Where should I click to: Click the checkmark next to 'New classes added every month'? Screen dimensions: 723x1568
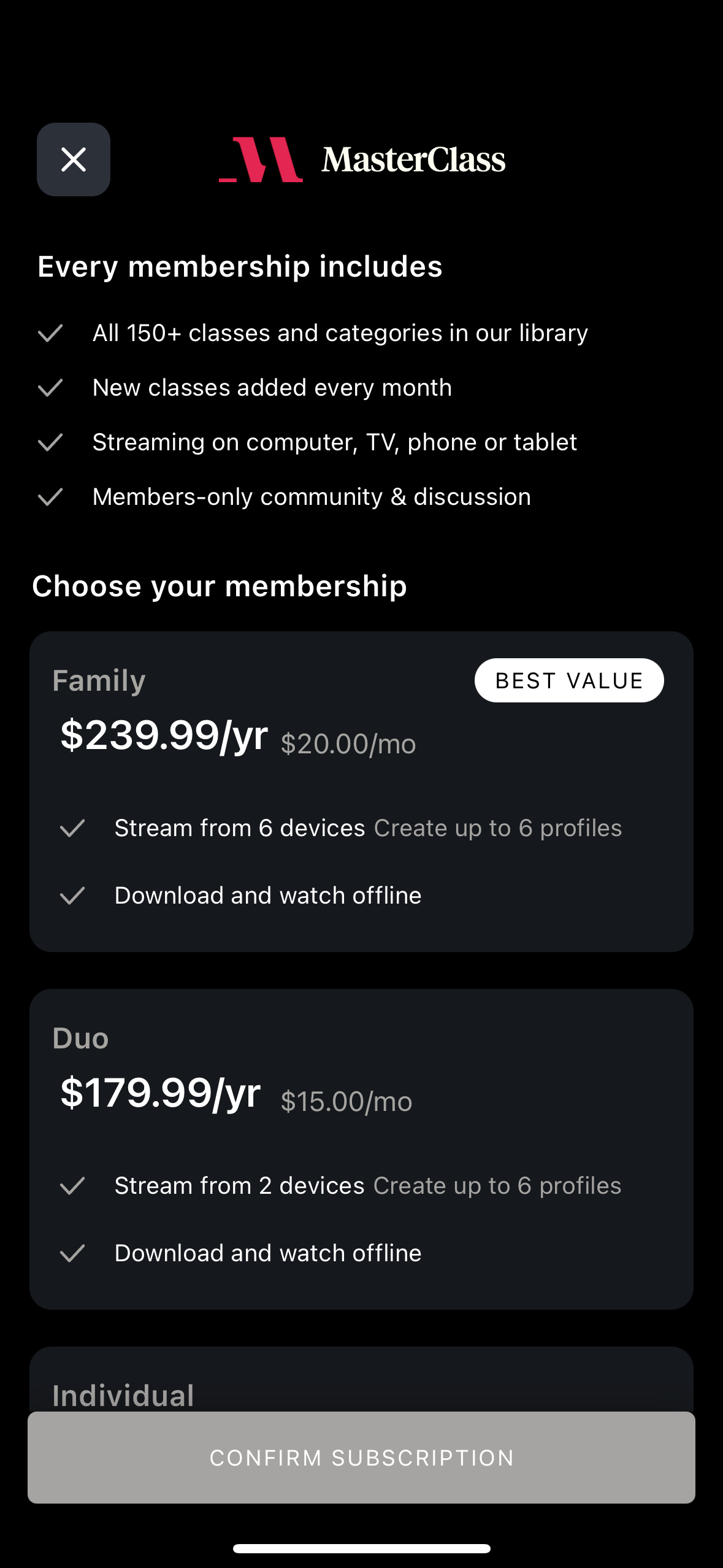pos(51,387)
